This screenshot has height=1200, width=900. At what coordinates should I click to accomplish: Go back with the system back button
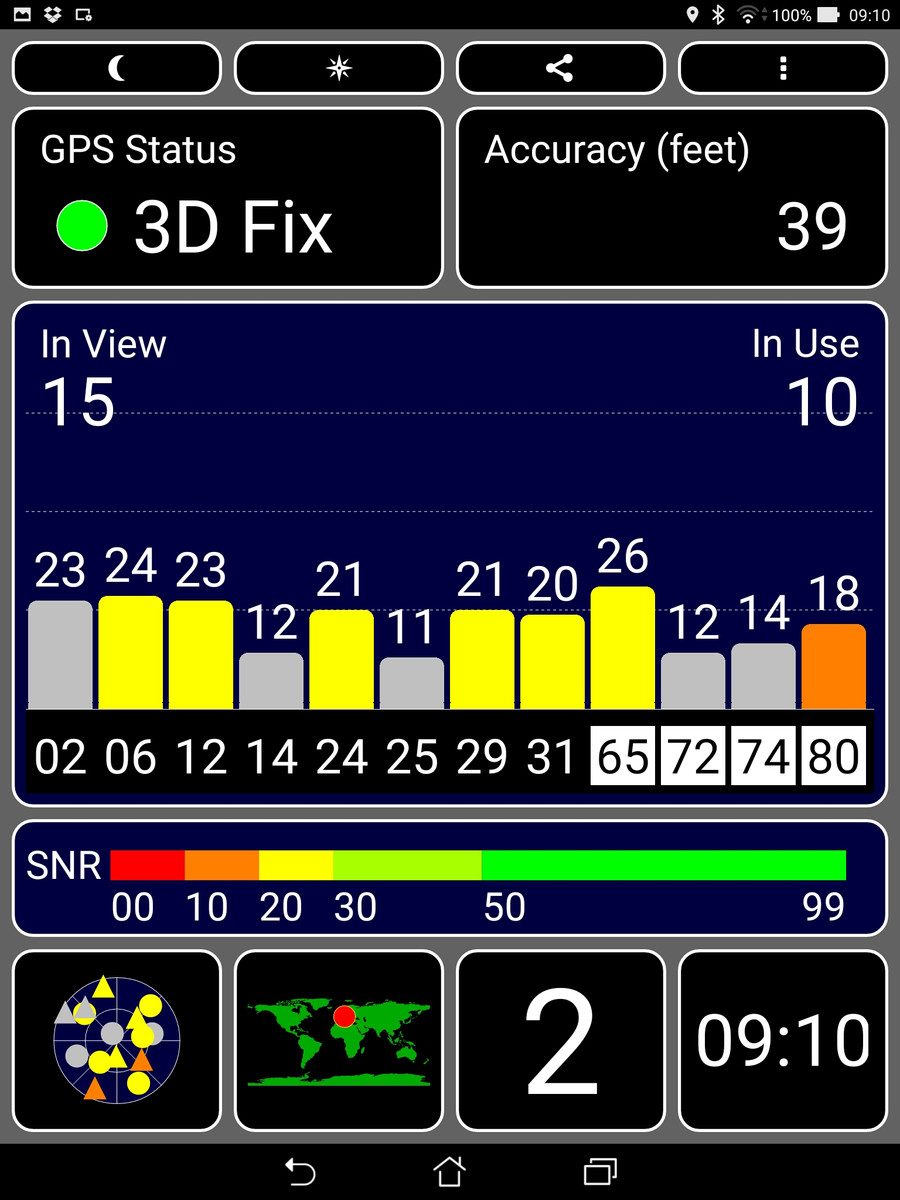[300, 1171]
